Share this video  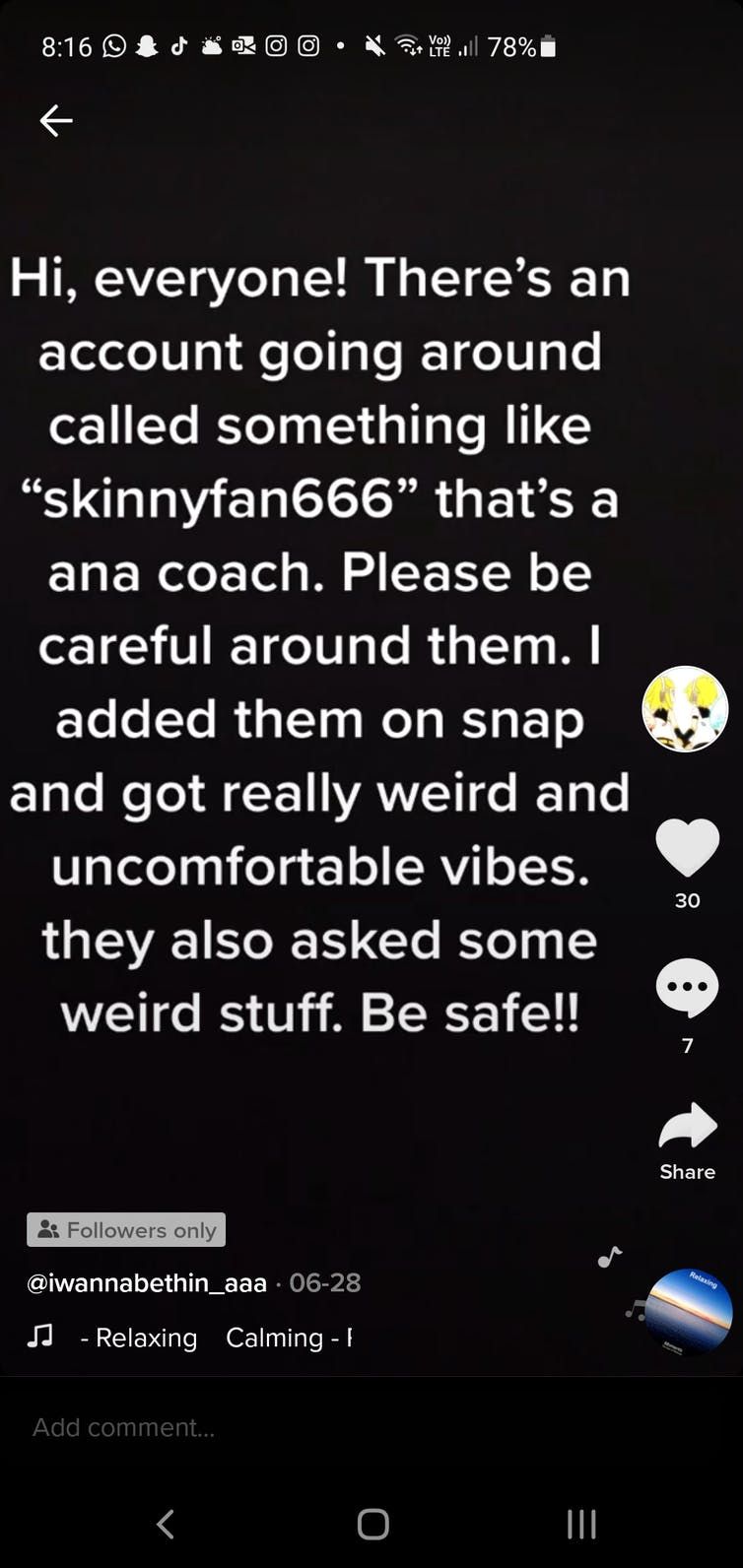(687, 1127)
